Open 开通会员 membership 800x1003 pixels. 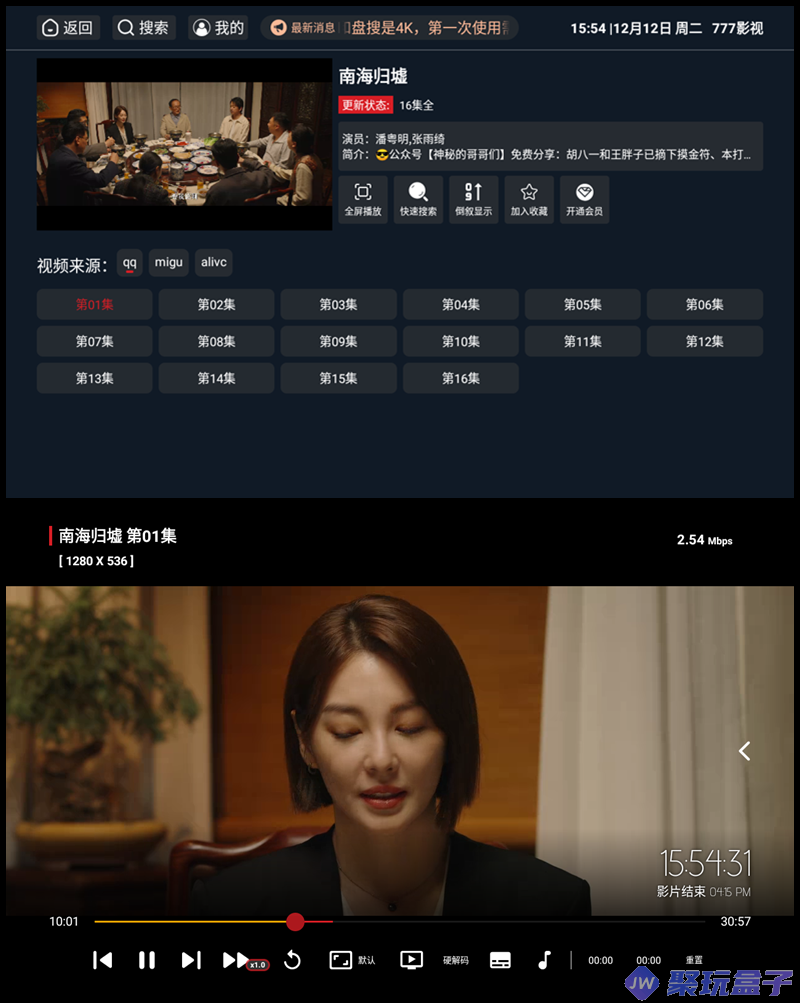pos(584,198)
